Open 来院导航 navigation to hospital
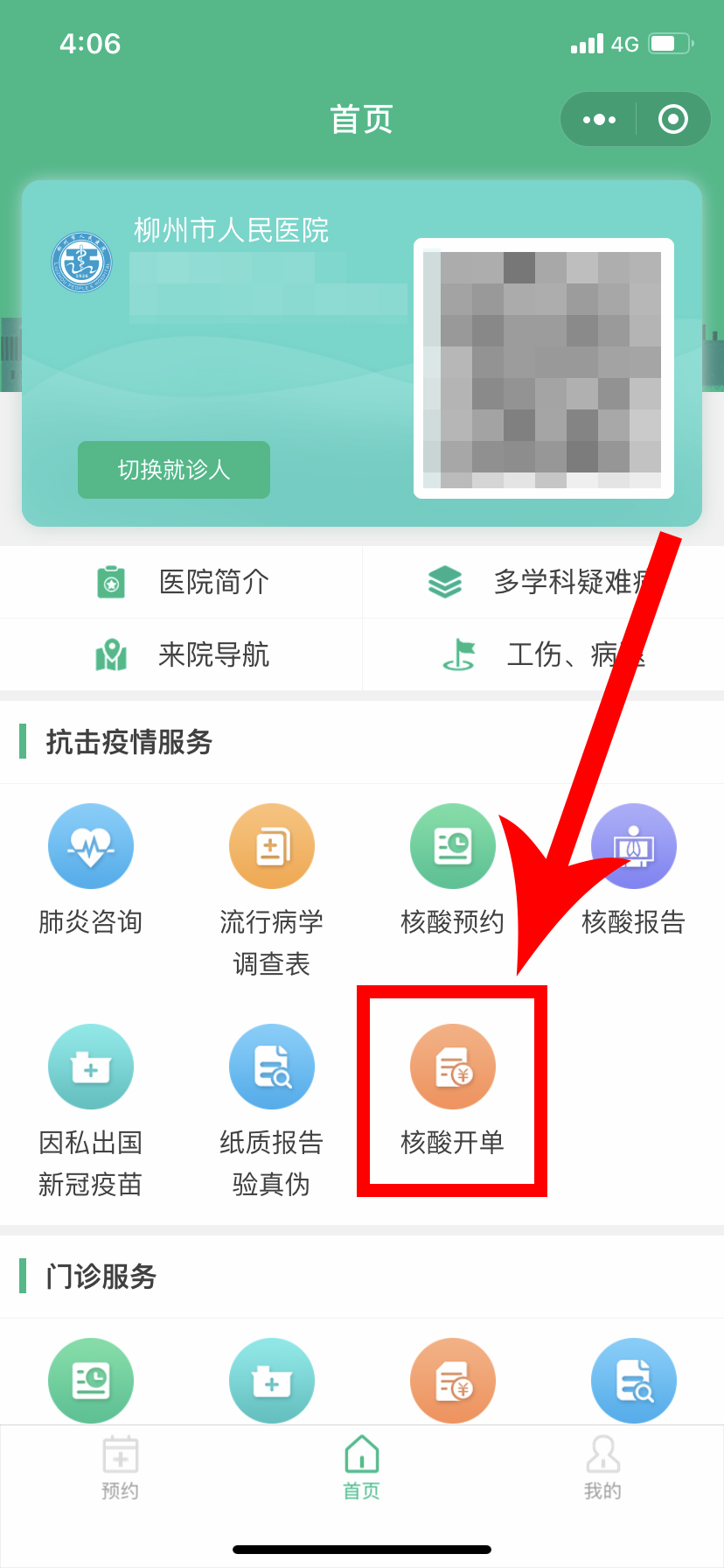This screenshot has width=724, height=1568. click(182, 654)
